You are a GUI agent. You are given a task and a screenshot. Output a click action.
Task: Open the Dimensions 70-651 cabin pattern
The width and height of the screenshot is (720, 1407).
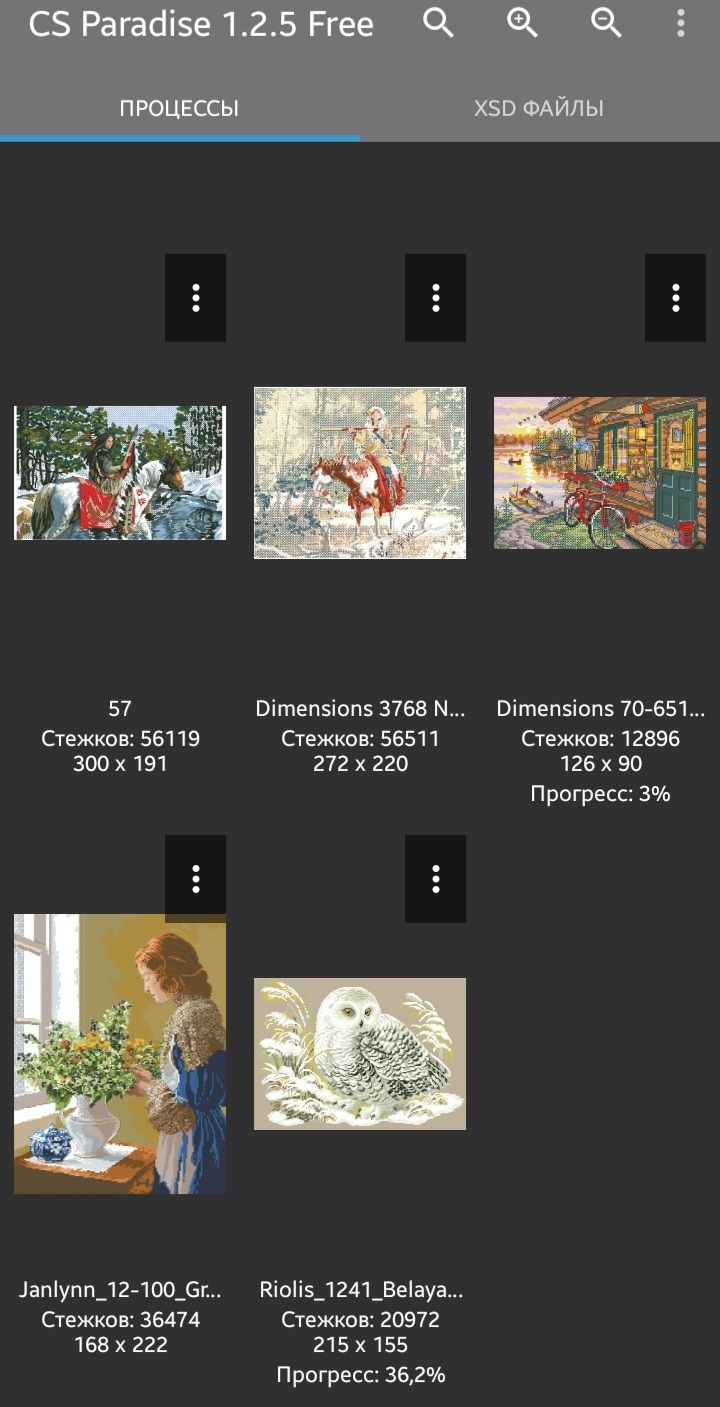pos(600,473)
